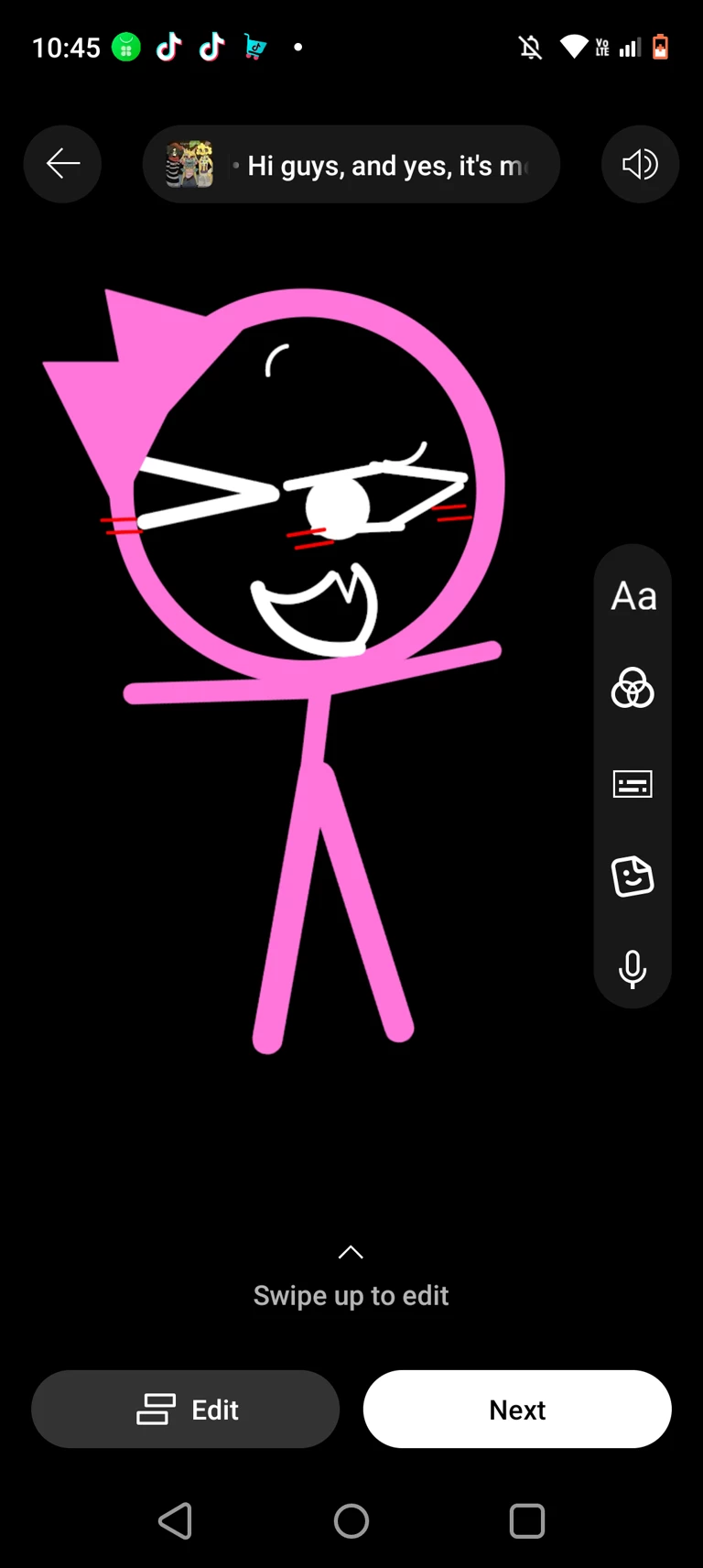Screen dimensions: 703x1568
Task: Open the Edit button
Action: pos(186,1409)
